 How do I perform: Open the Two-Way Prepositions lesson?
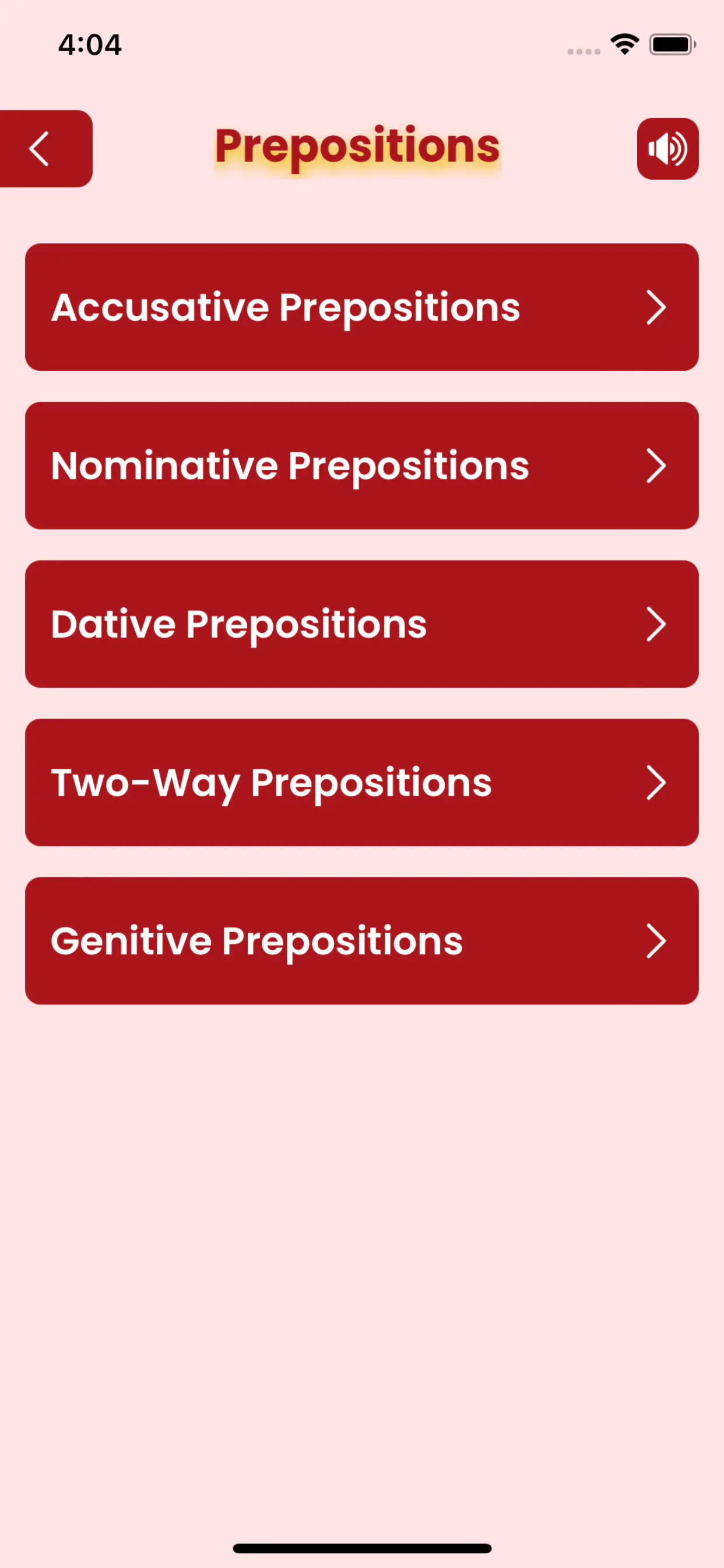point(361,782)
